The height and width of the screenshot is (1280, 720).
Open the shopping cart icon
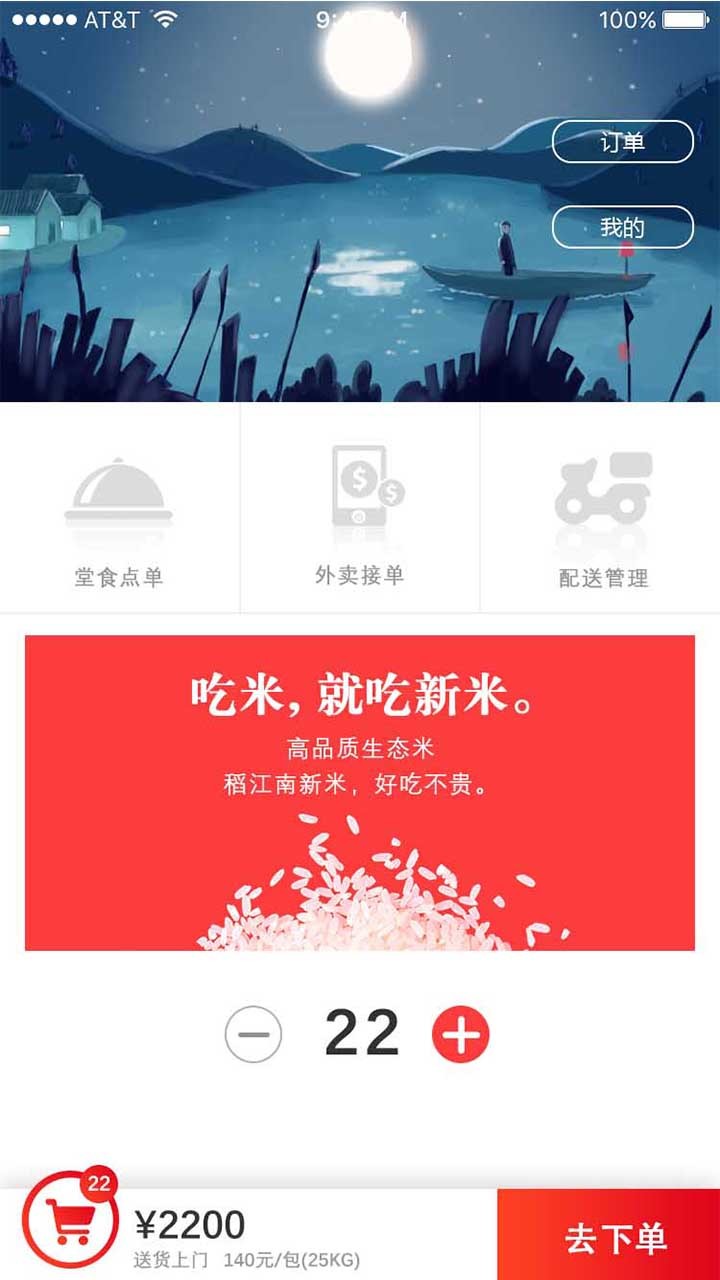click(x=70, y=1220)
